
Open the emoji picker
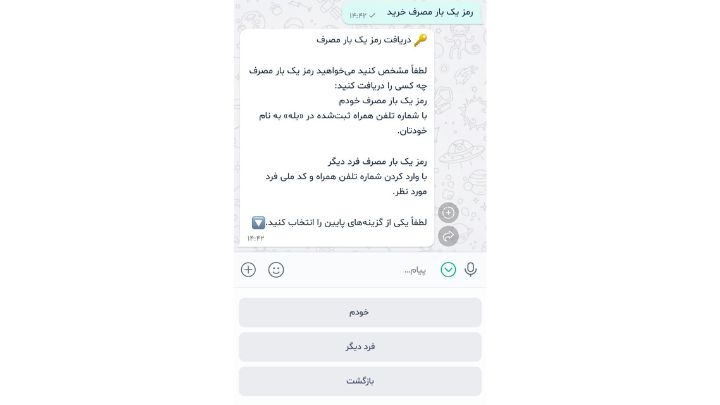tap(276, 269)
